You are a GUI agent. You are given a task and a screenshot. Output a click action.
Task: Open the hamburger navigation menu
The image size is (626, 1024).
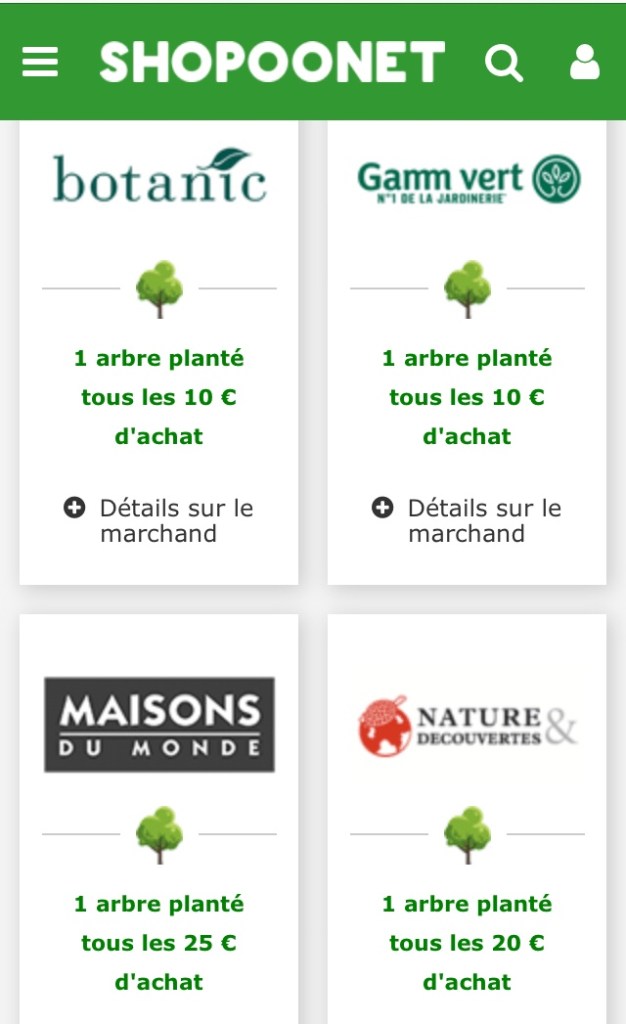(40, 62)
